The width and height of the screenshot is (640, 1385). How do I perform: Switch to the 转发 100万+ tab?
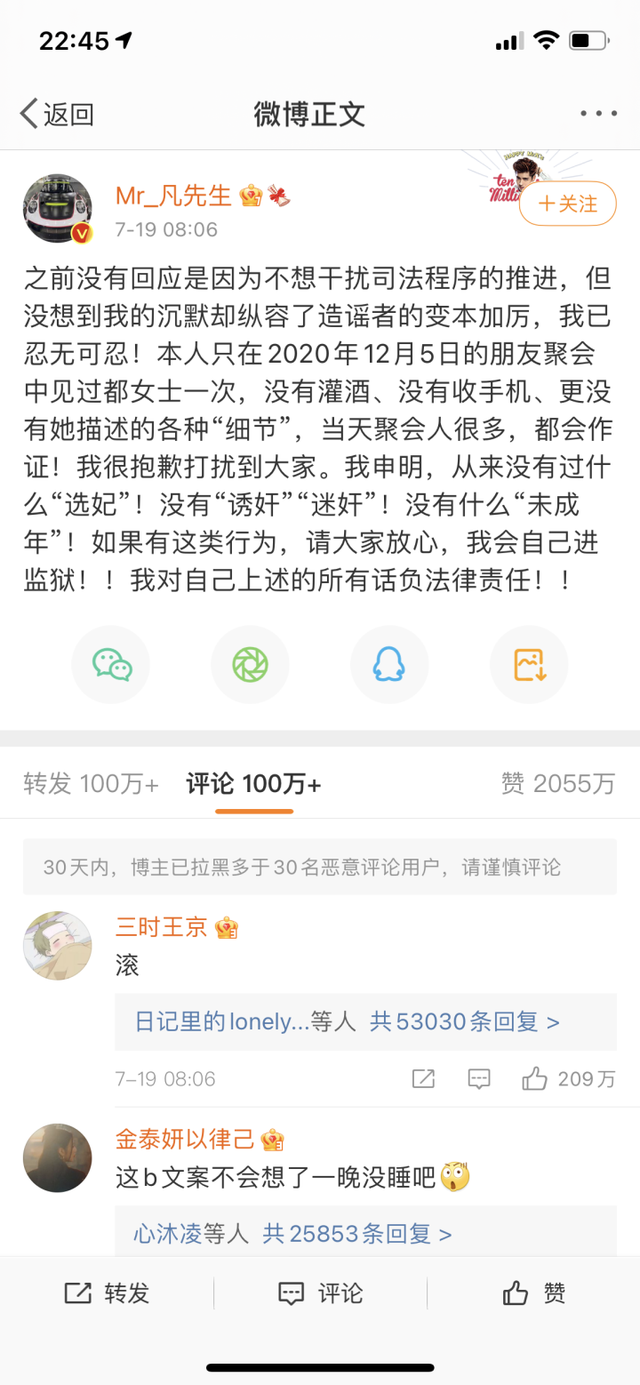click(91, 784)
